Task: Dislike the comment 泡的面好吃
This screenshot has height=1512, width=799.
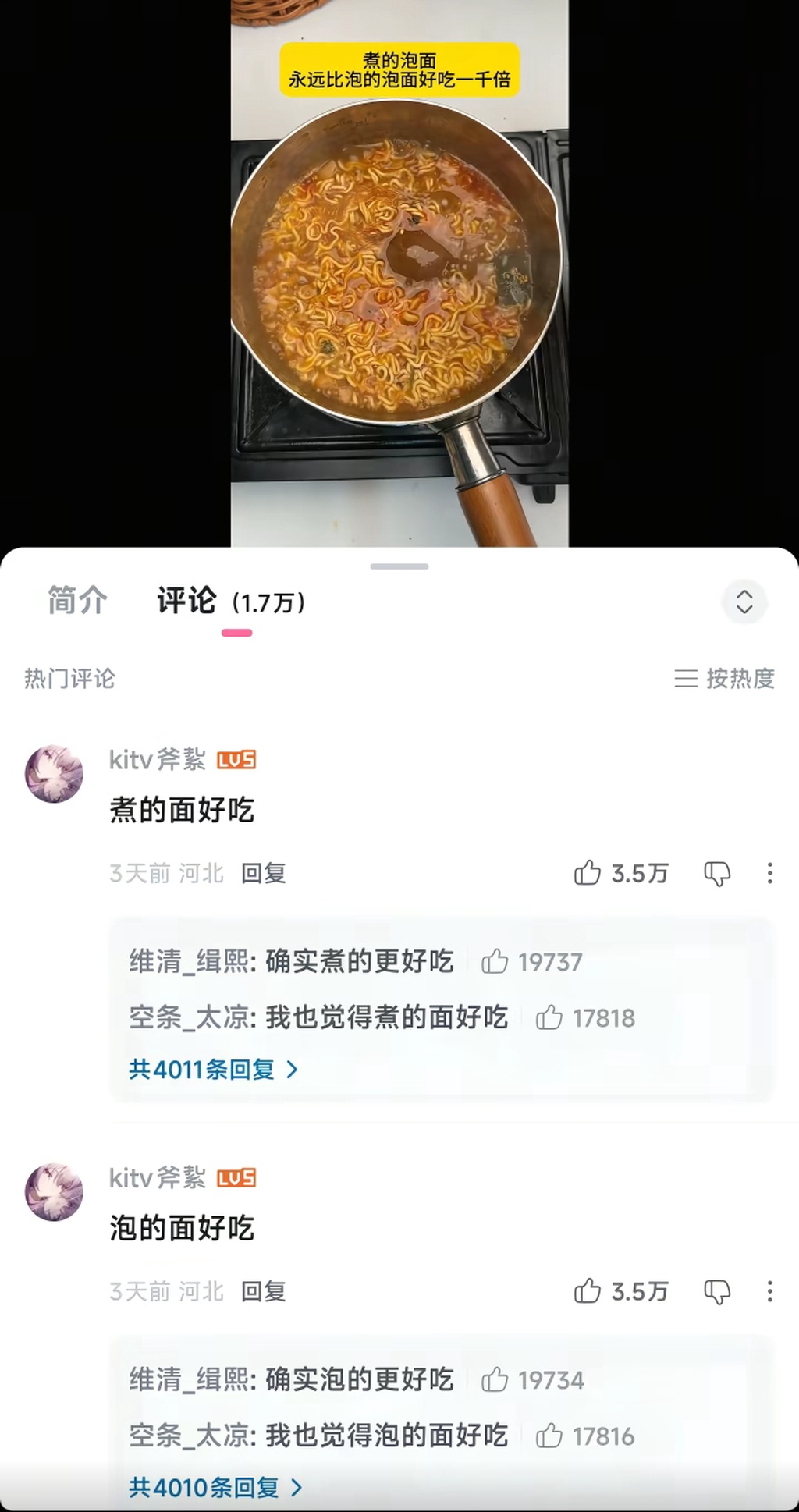Action: (717, 1292)
